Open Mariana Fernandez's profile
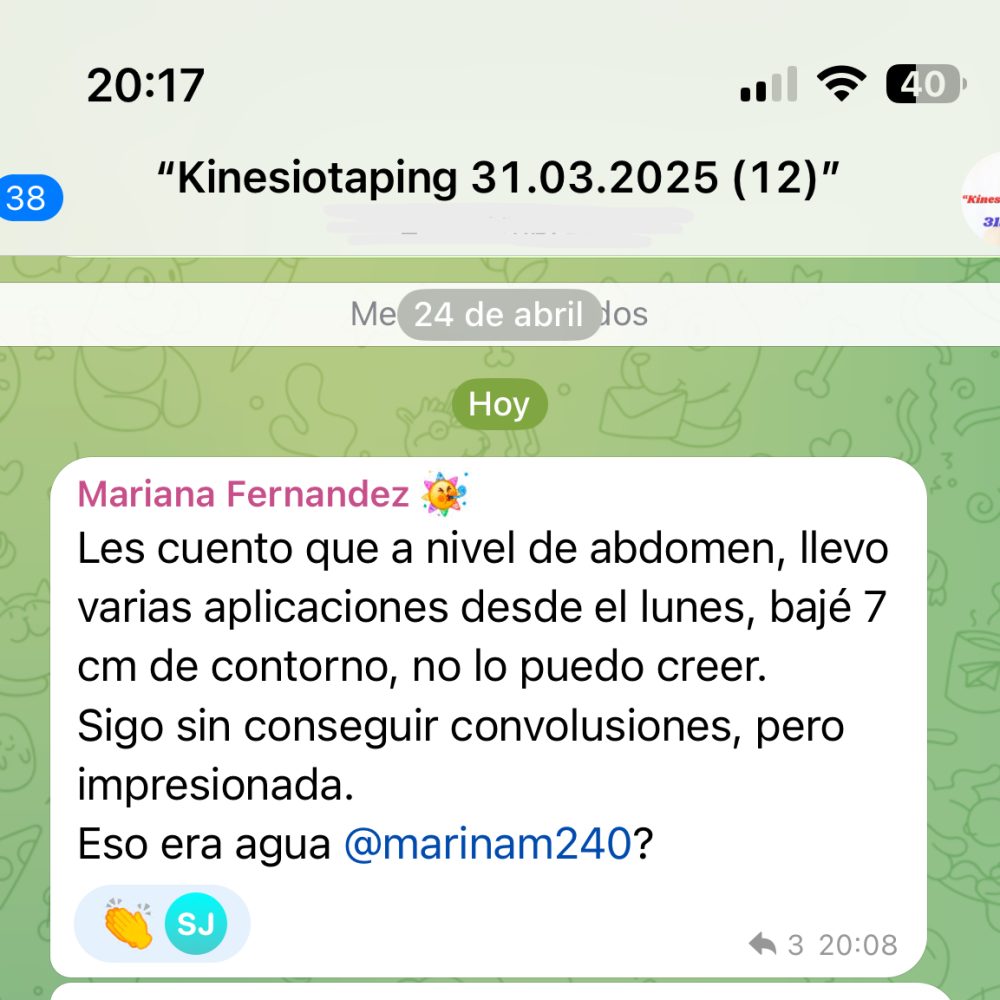This screenshot has height=1000, width=1000. tap(243, 494)
